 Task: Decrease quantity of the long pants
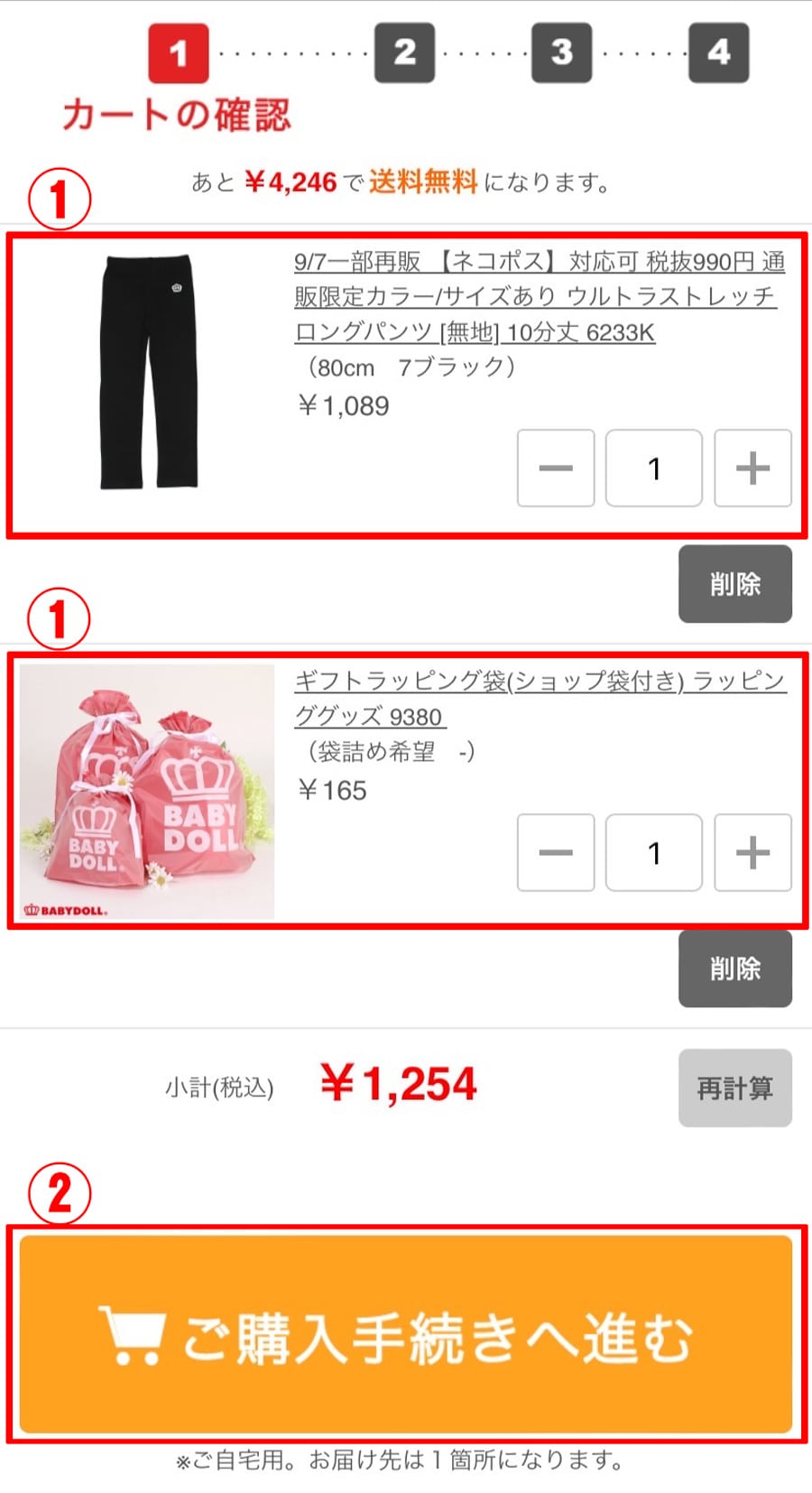tap(555, 468)
